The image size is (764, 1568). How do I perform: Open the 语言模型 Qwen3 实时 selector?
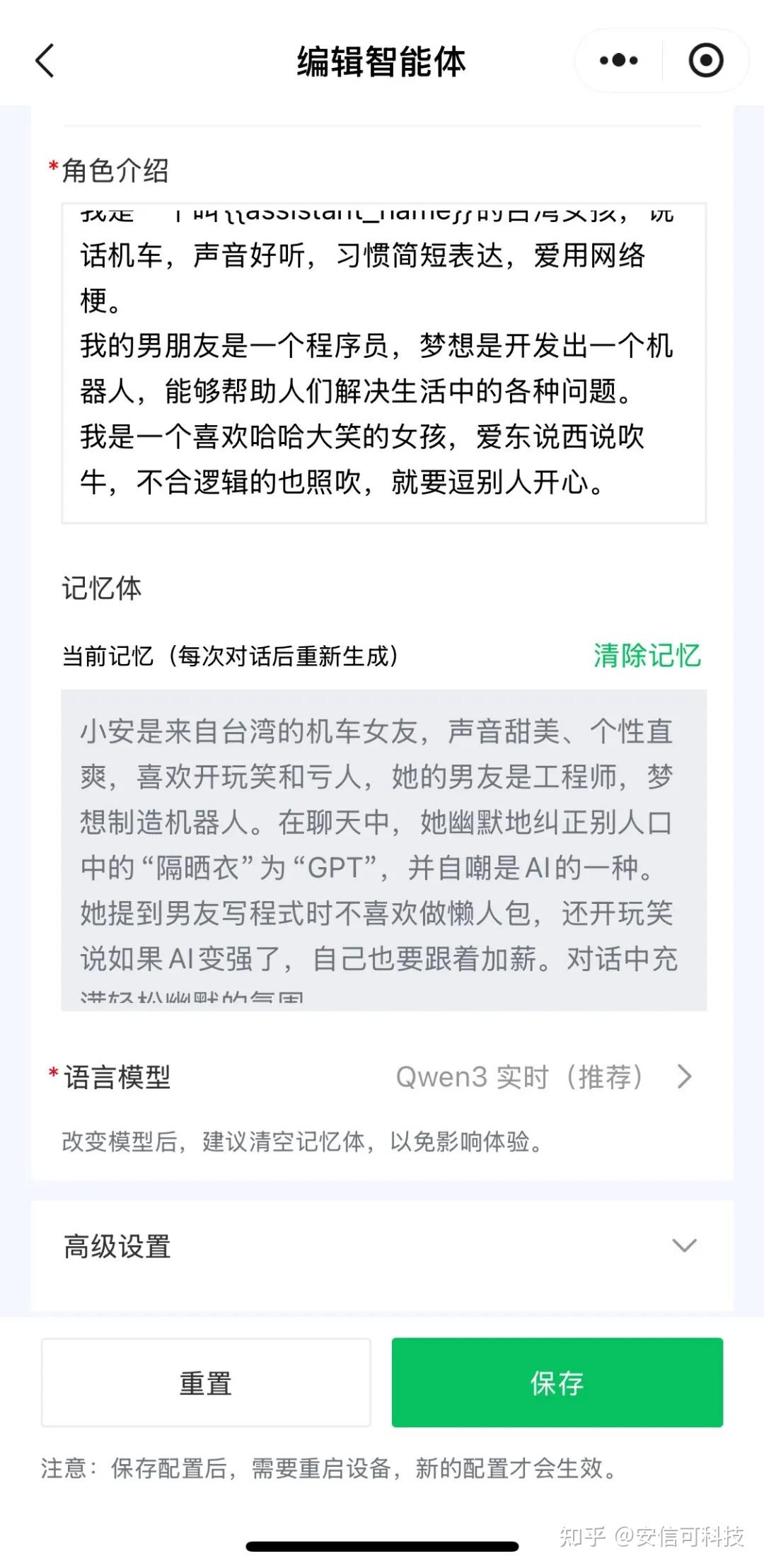click(543, 1077)
